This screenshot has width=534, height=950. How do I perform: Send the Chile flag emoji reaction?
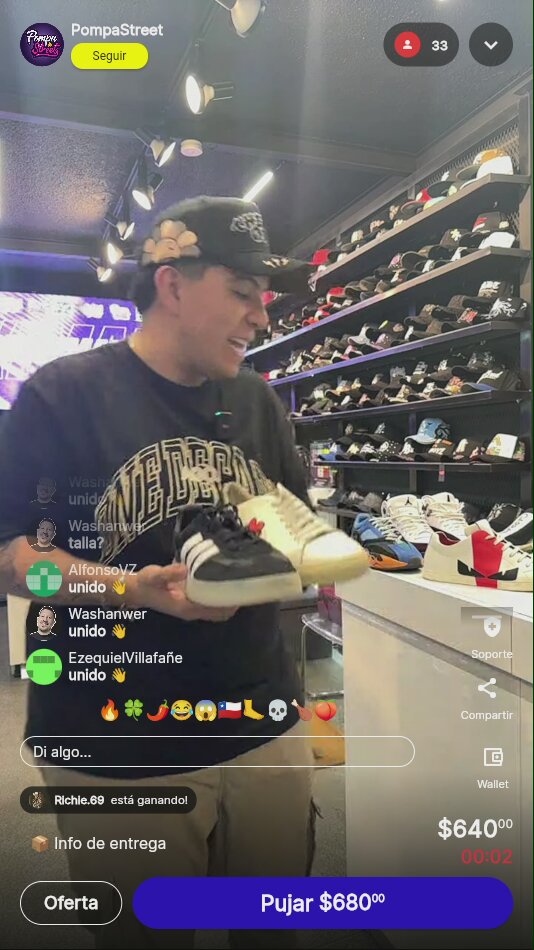tap(230, 710)
